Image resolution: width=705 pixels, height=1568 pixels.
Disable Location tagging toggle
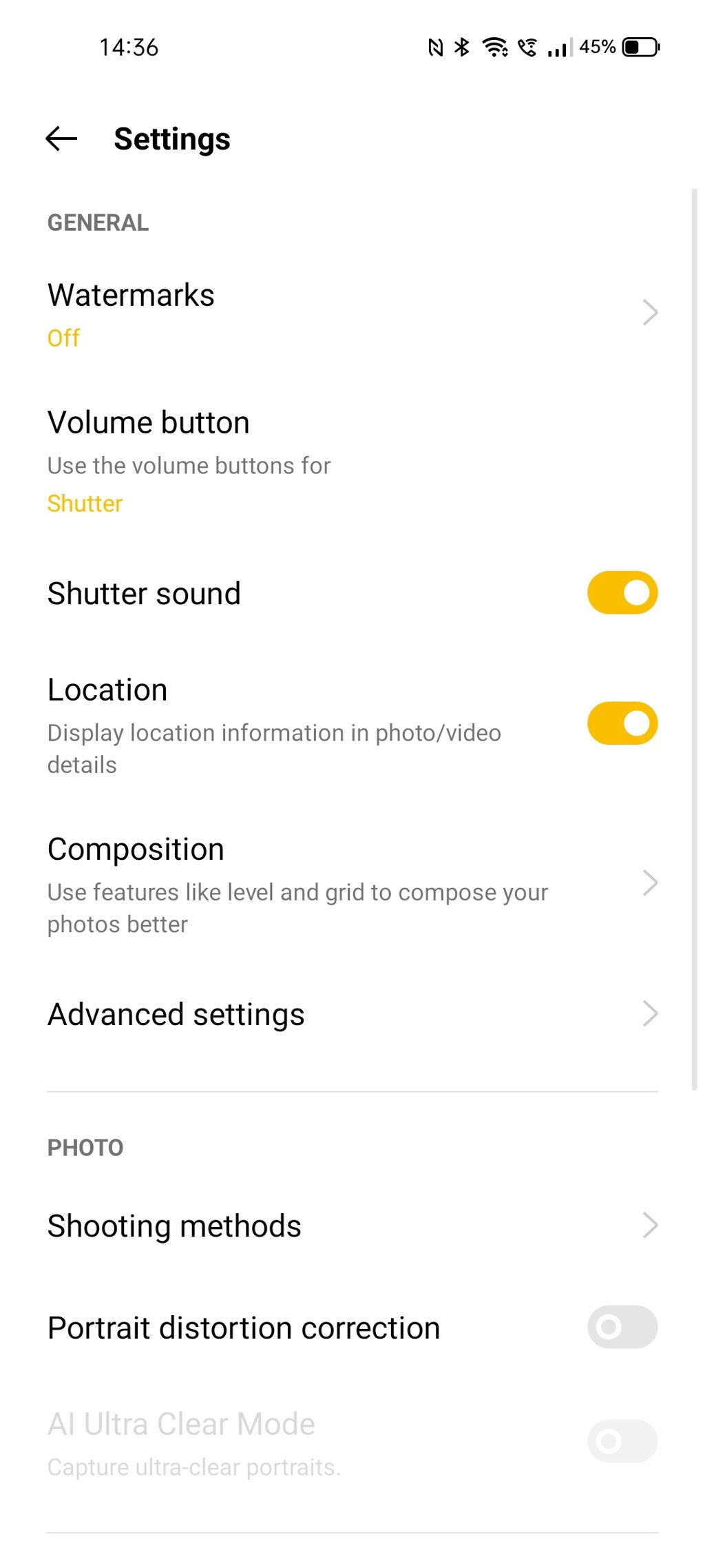pos(622,723)
